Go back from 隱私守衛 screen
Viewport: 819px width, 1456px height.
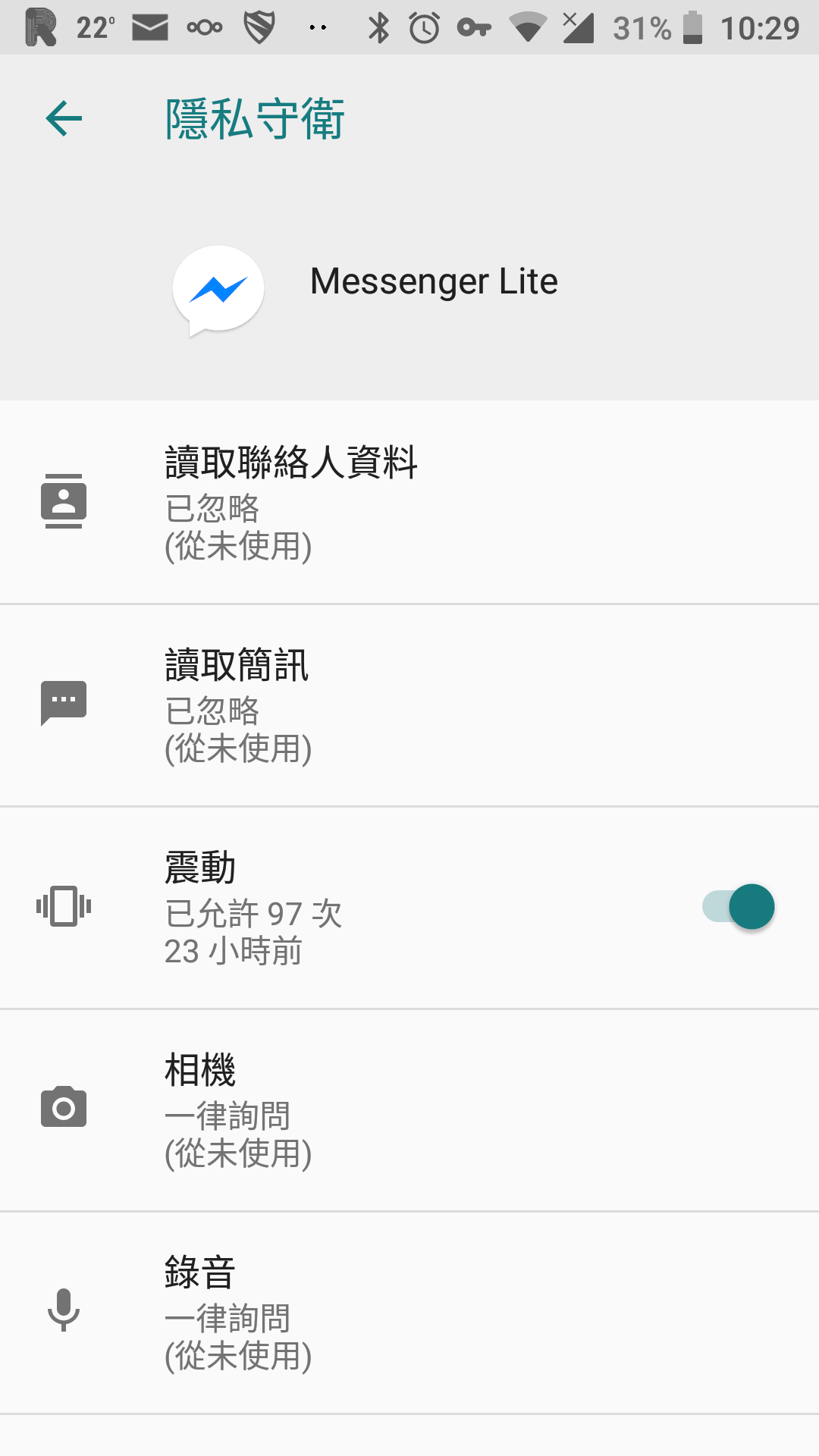point(64,119)
